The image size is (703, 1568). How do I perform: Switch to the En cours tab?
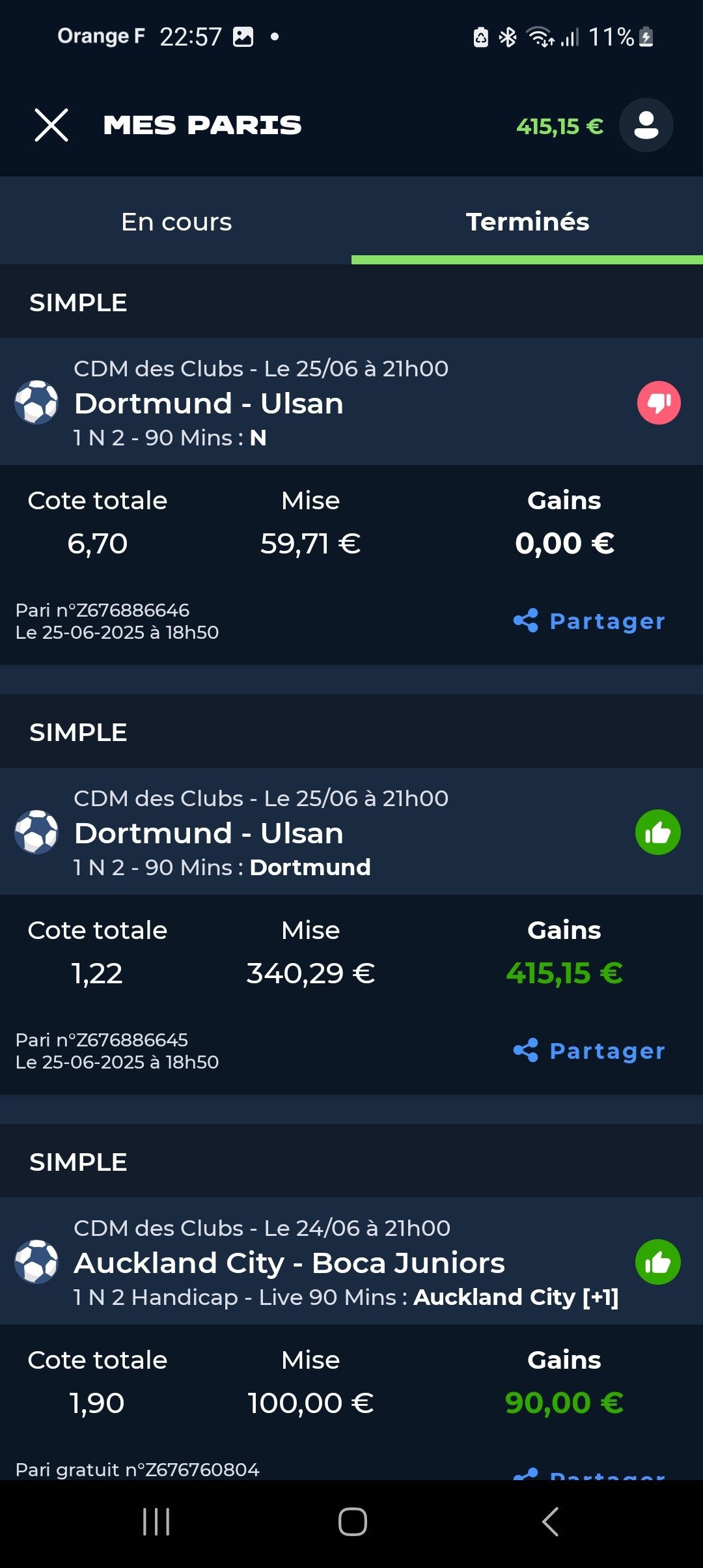(176, 221)
